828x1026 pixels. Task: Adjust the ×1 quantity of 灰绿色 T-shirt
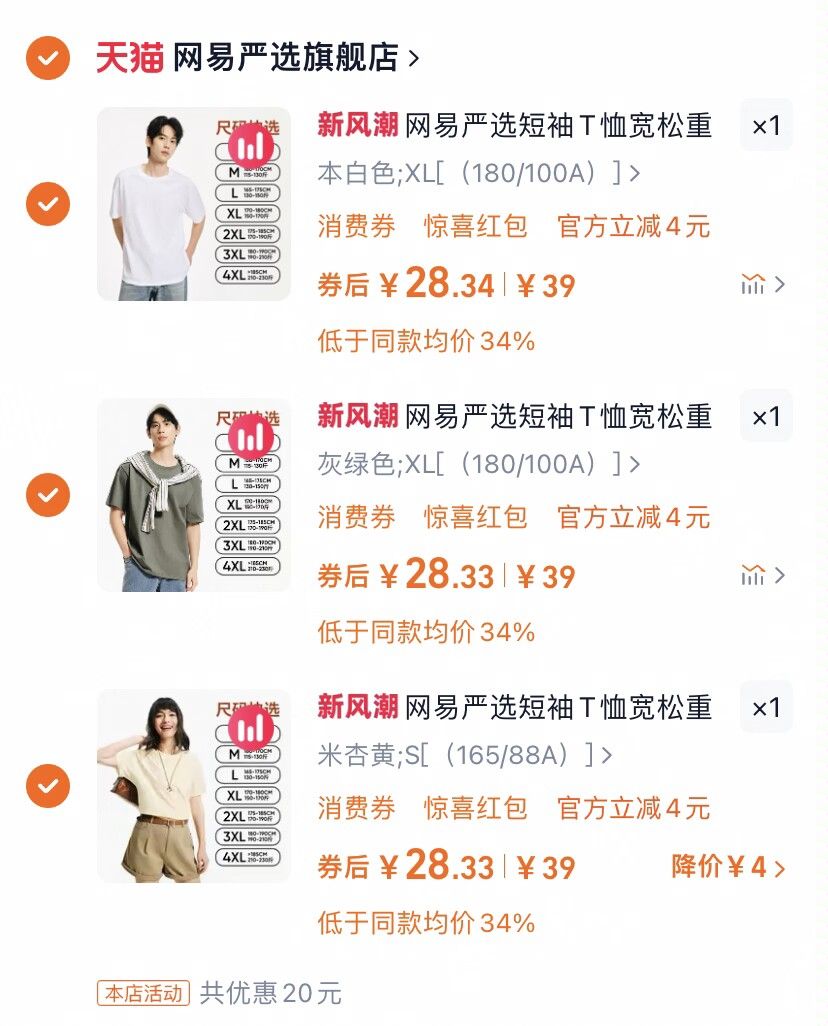(x=766, y=417)
